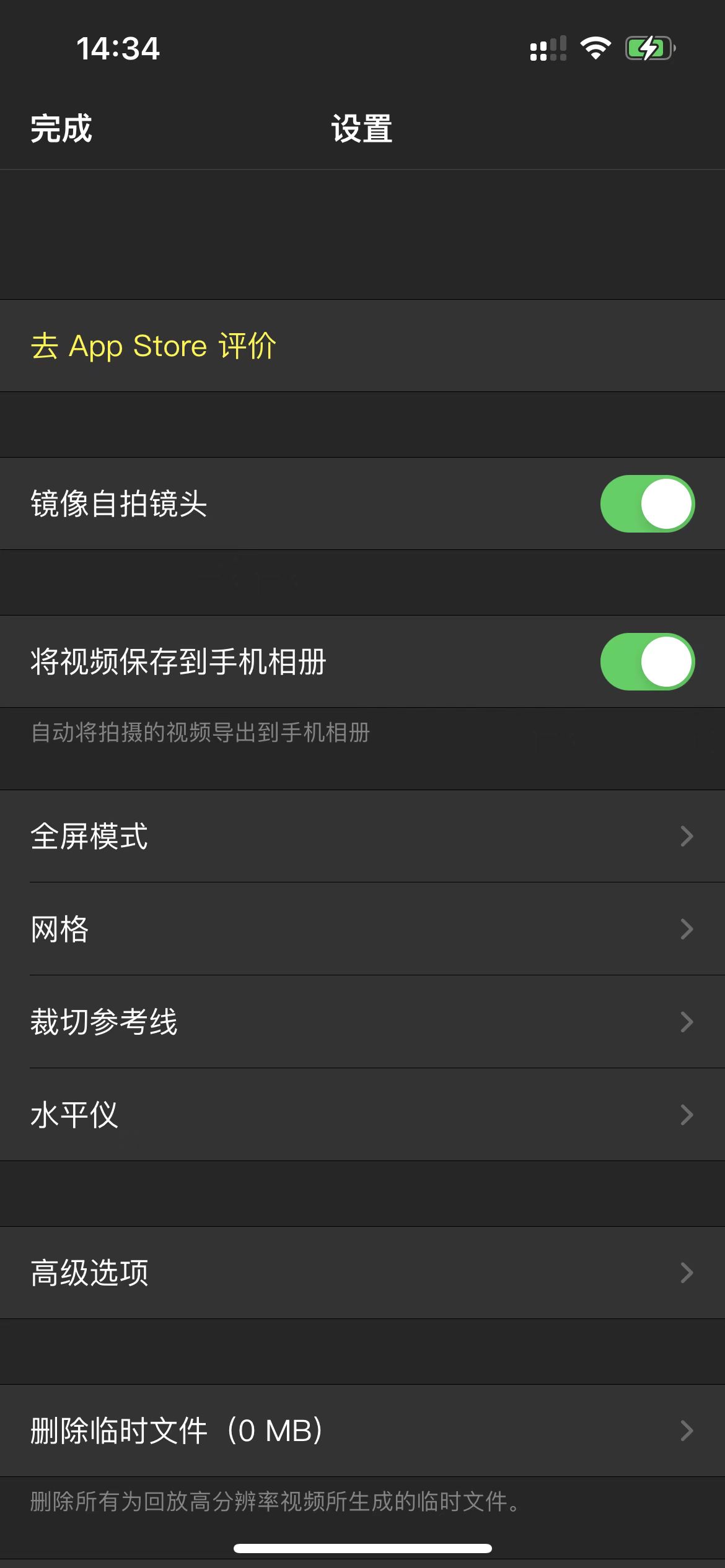Disable 将视频保存到手机相册 switch

(648, 661)
